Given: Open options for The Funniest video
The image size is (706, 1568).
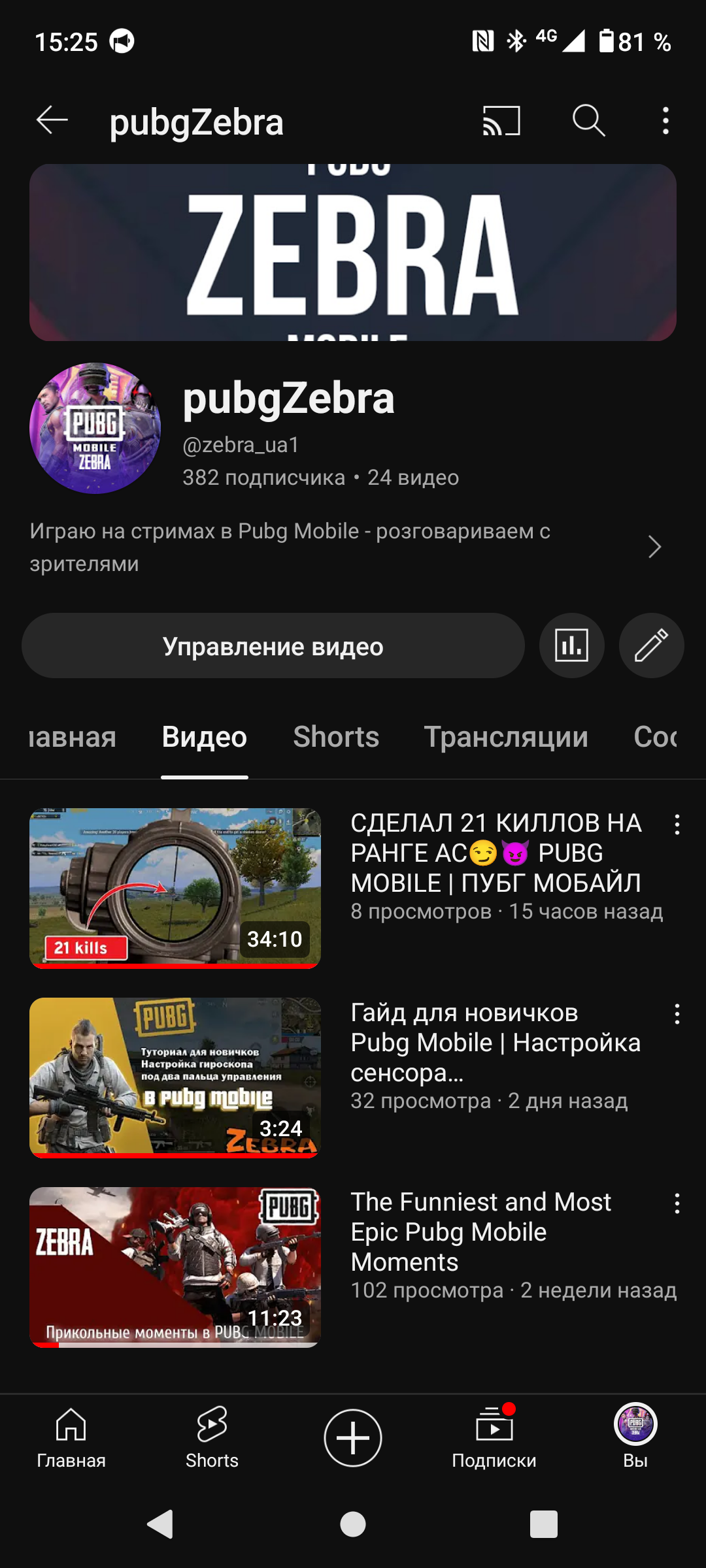Looking at the screenshot, I should (677, 1203).
